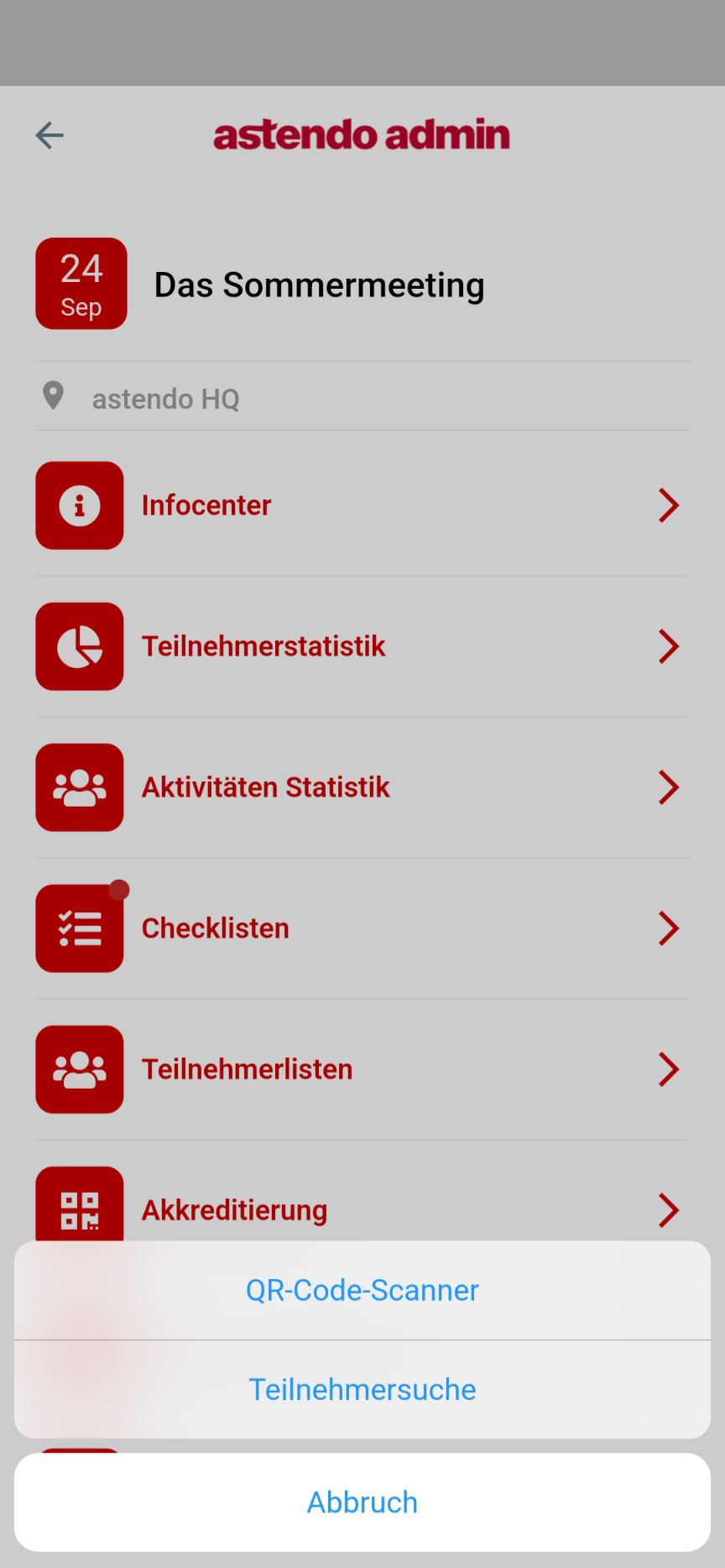The image size is (725, 1568).
Task: Choose Teilnehmersuche in the popup
Action: pos(362,1388)
